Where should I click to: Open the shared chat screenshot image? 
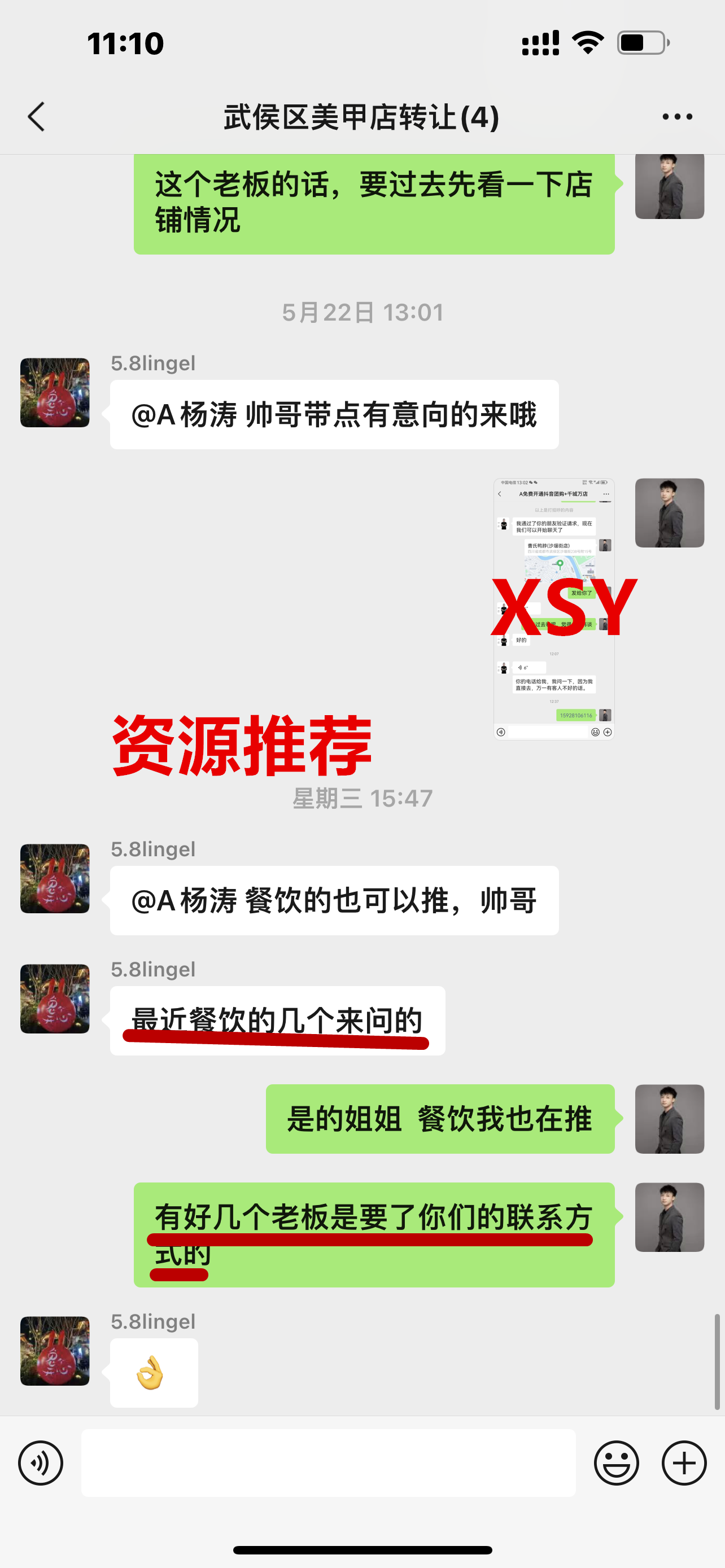point(553,608)
